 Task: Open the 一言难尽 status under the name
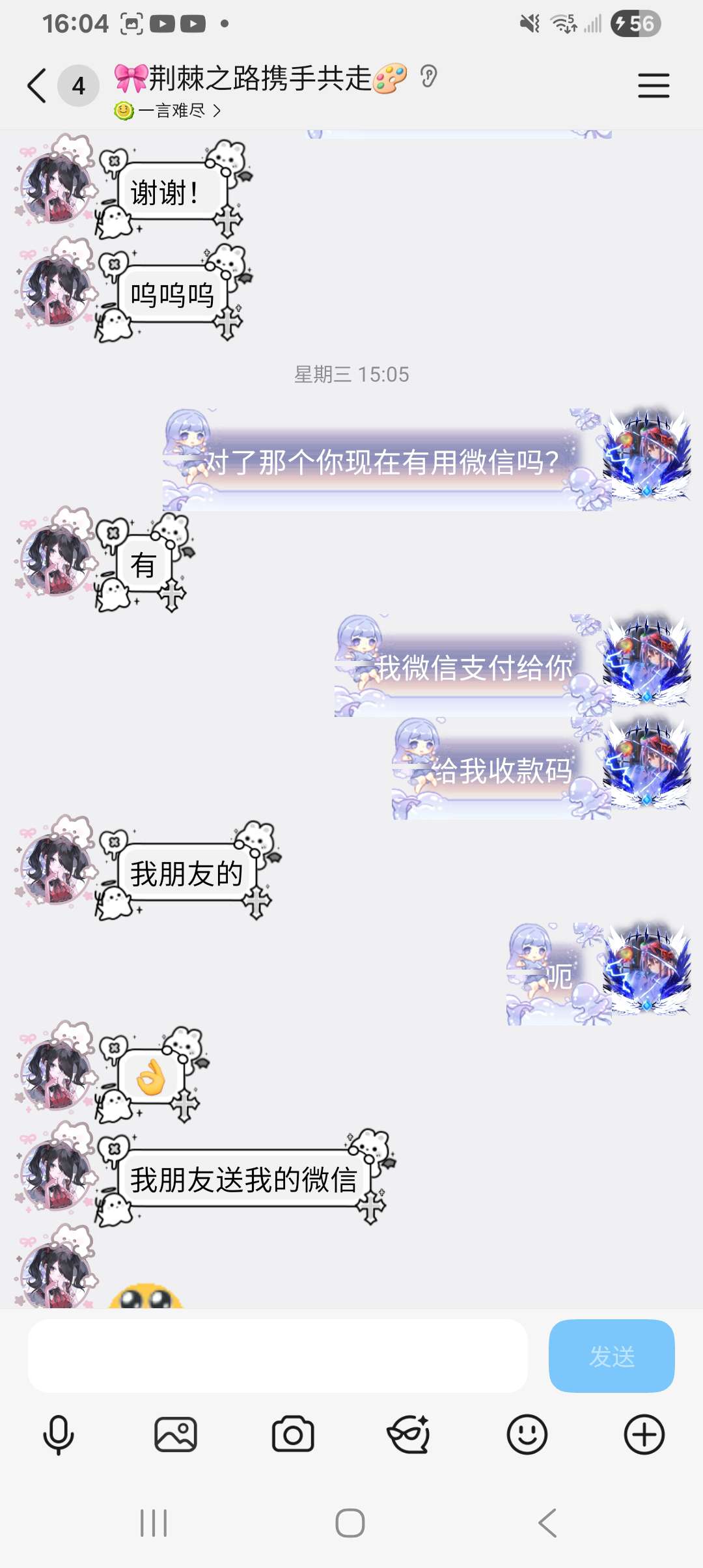coord(168,111)
